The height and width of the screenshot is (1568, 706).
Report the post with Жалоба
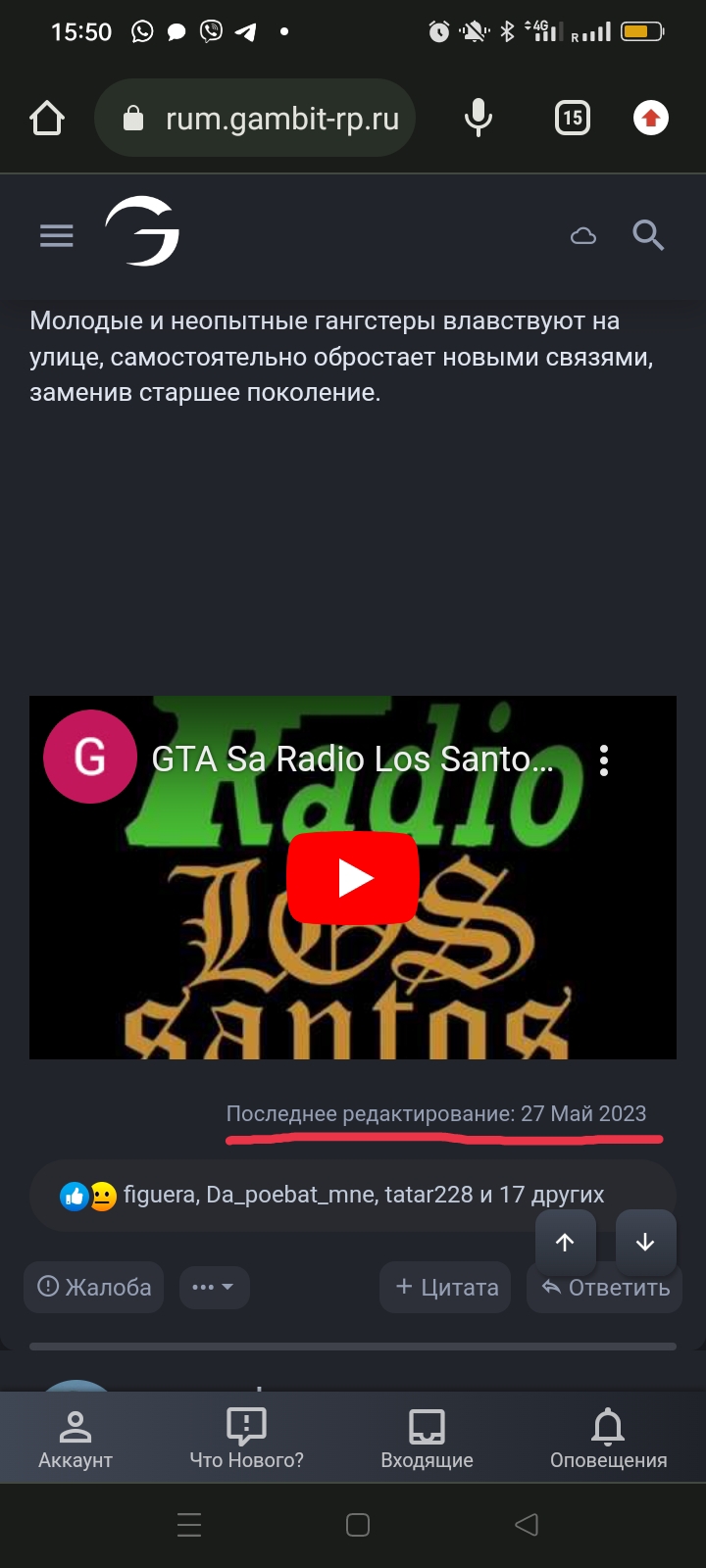coord(94,1287)
